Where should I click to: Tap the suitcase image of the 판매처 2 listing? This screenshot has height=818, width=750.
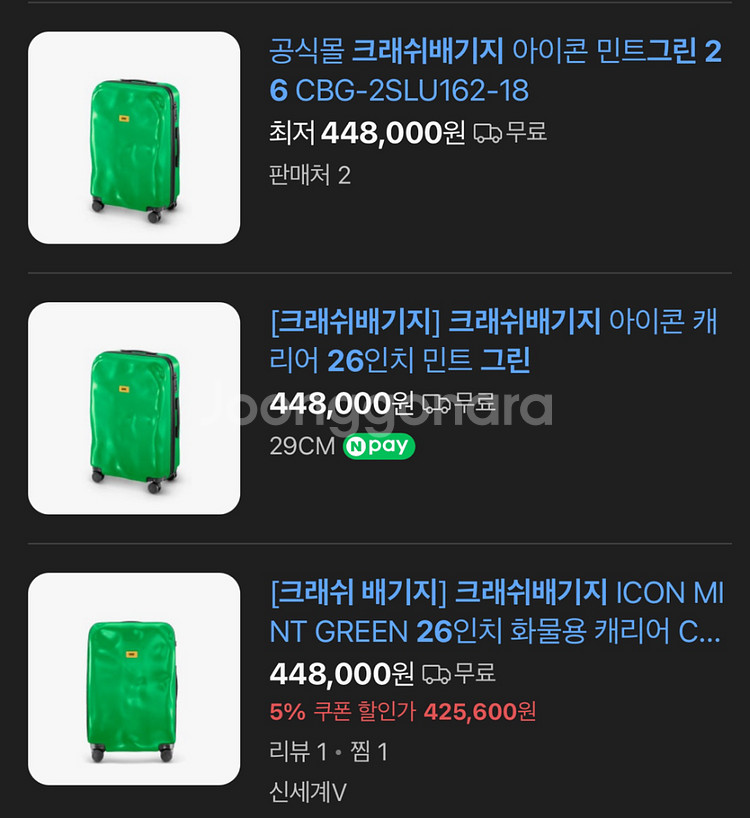(134, 138)
